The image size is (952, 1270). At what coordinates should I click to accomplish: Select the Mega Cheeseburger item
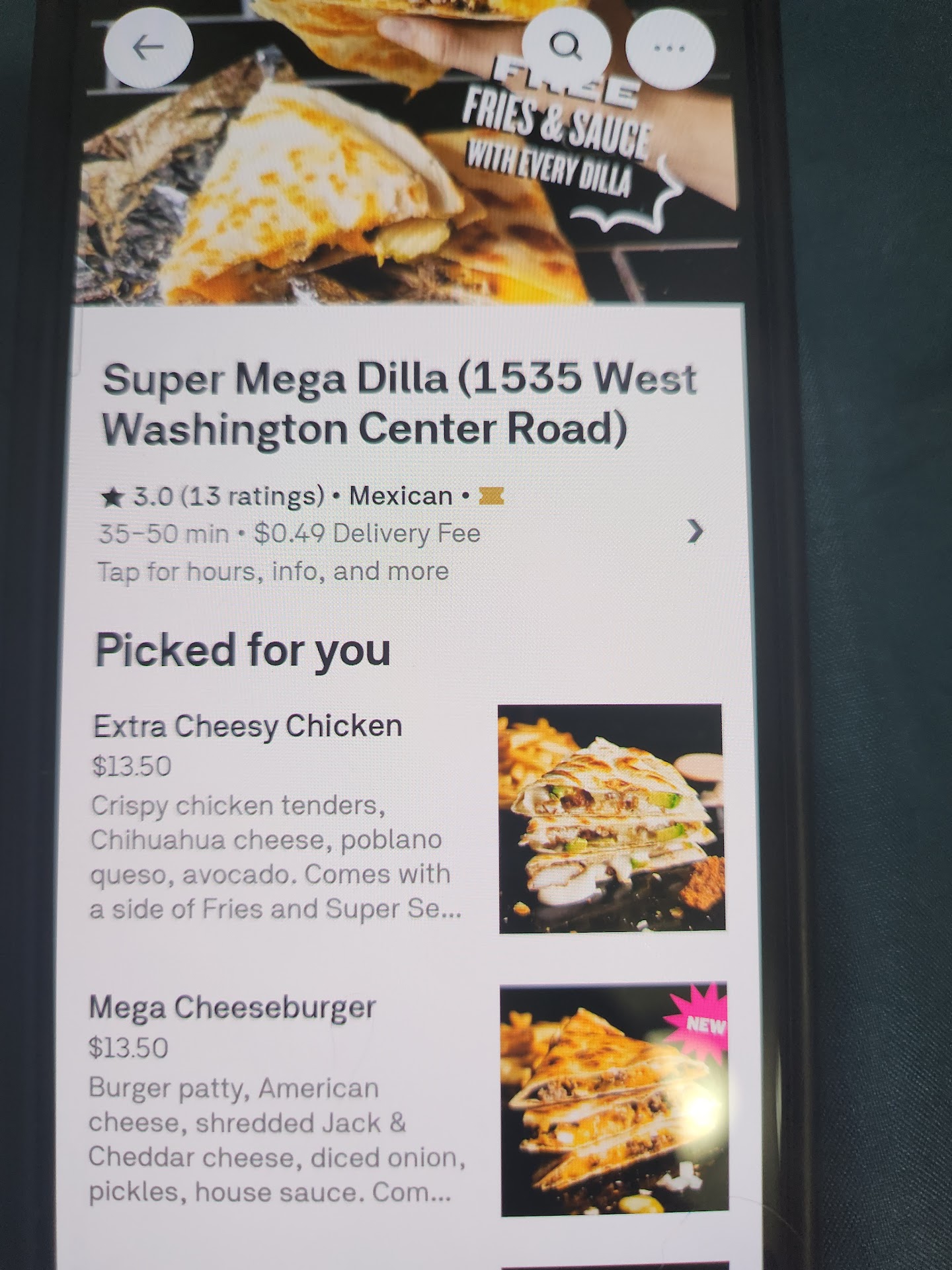[x=232, y=1008]
